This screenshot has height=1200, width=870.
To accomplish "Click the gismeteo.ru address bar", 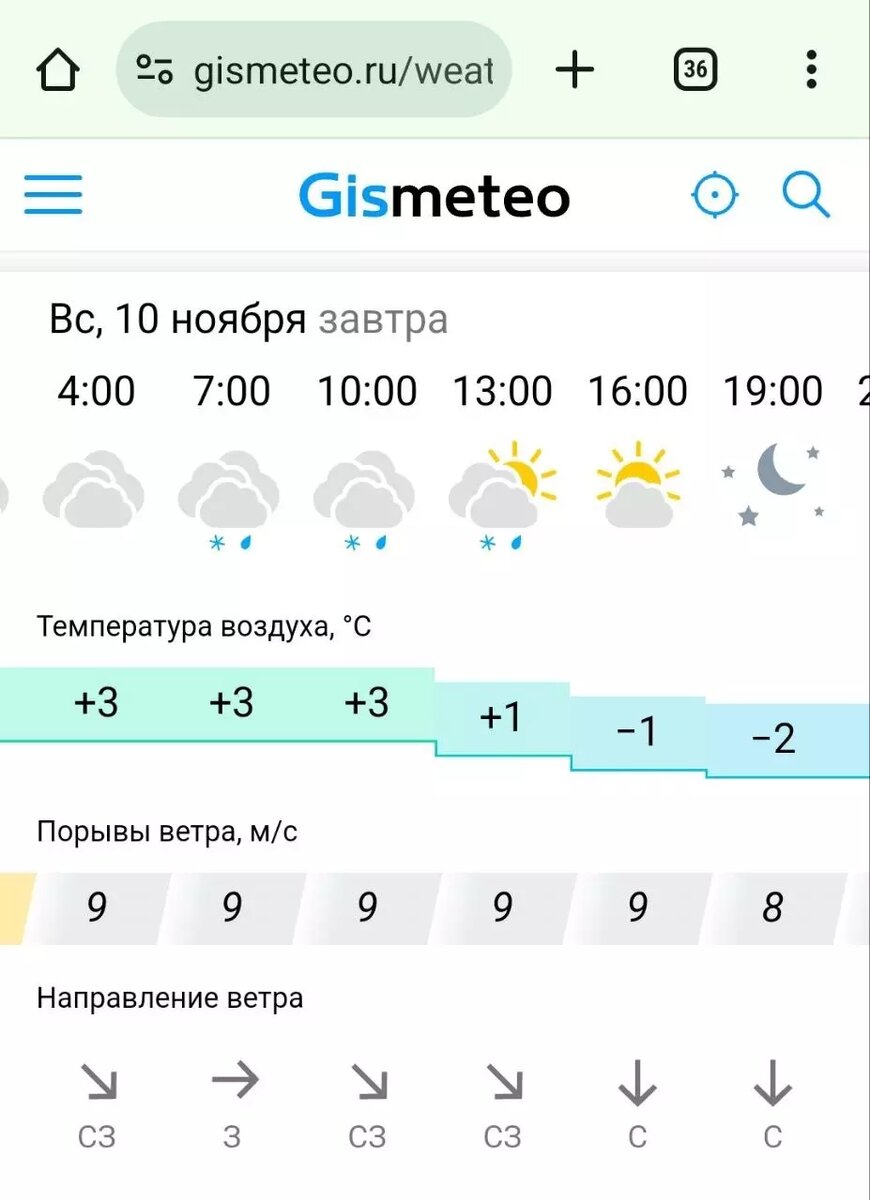I will pyautogui.click(x=330, y=69).
